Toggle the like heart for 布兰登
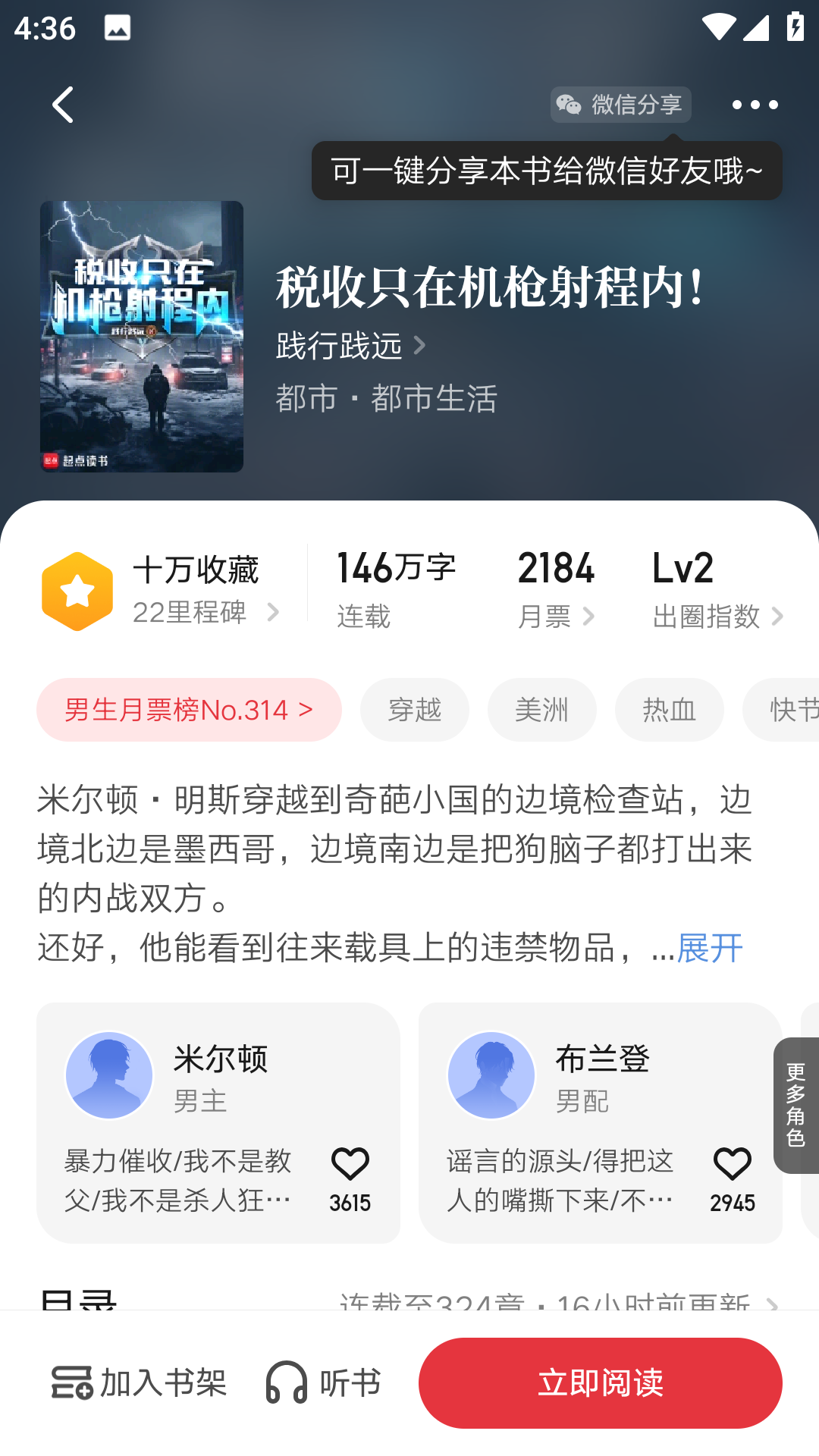This screenshot has height=1456, width=819. coord(731,1162)
